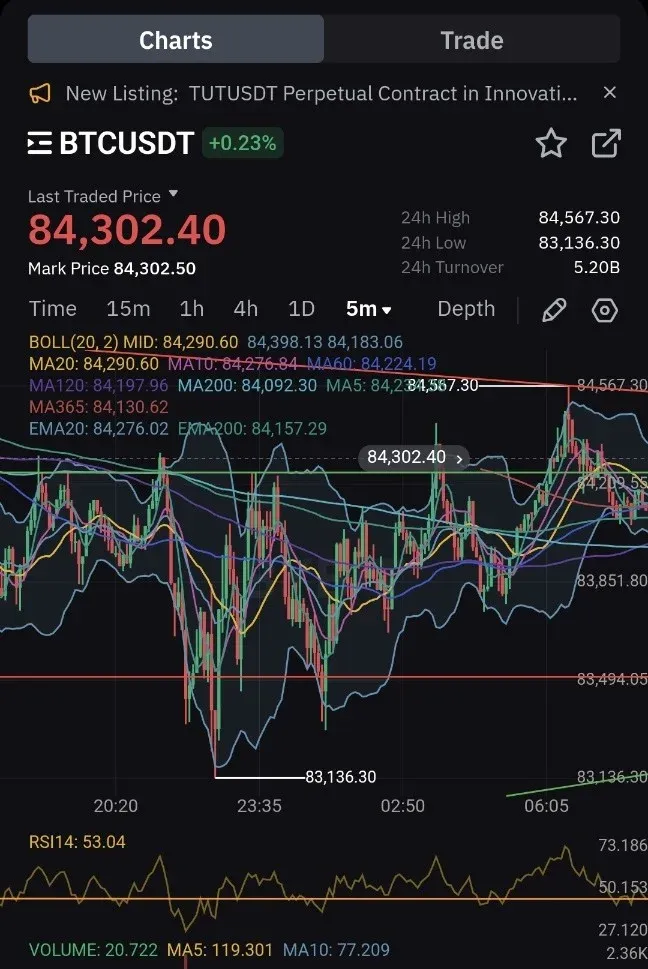The width and height of the screenshot is (648, 969).
Task: Open chart indicator settings
Action: tap(605, 310)
